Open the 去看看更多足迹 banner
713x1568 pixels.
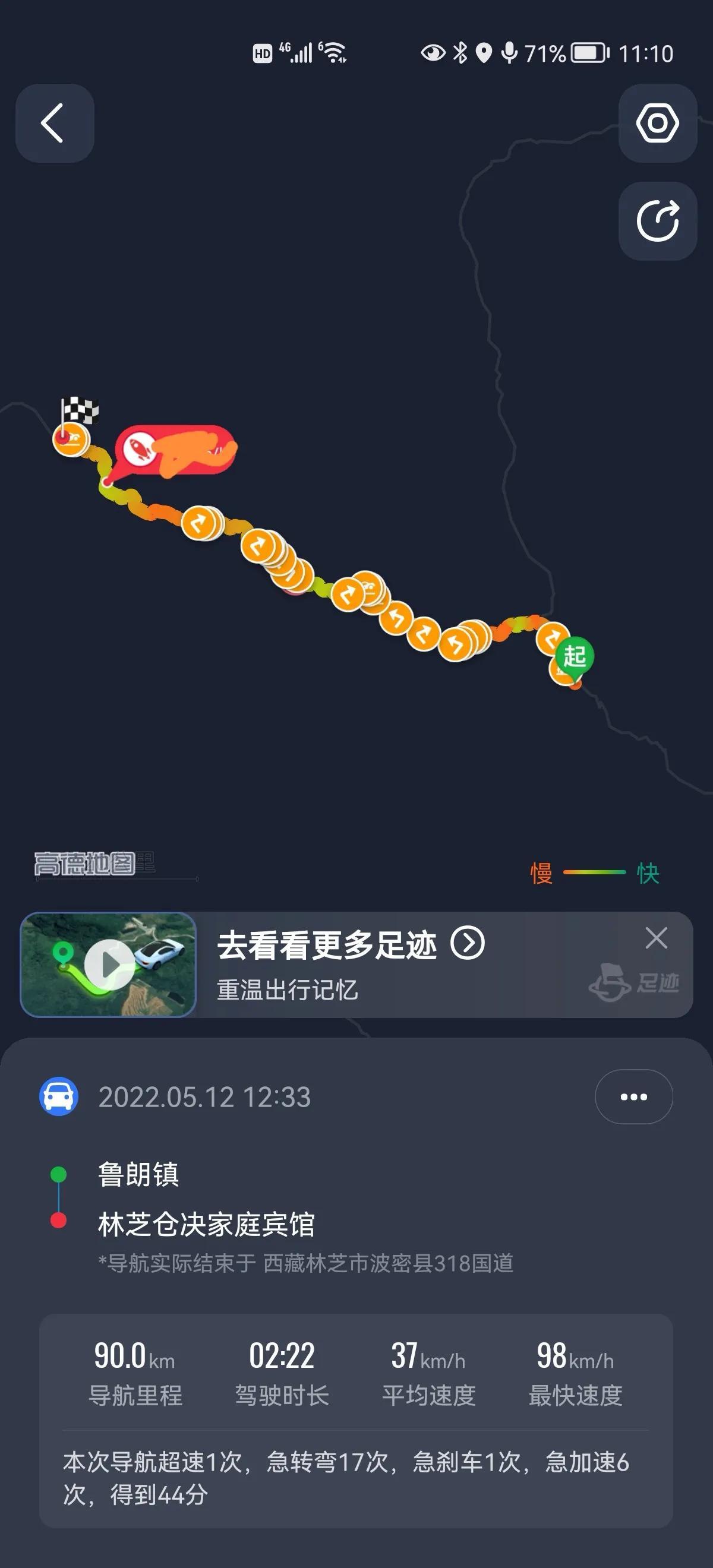(351, 945)
